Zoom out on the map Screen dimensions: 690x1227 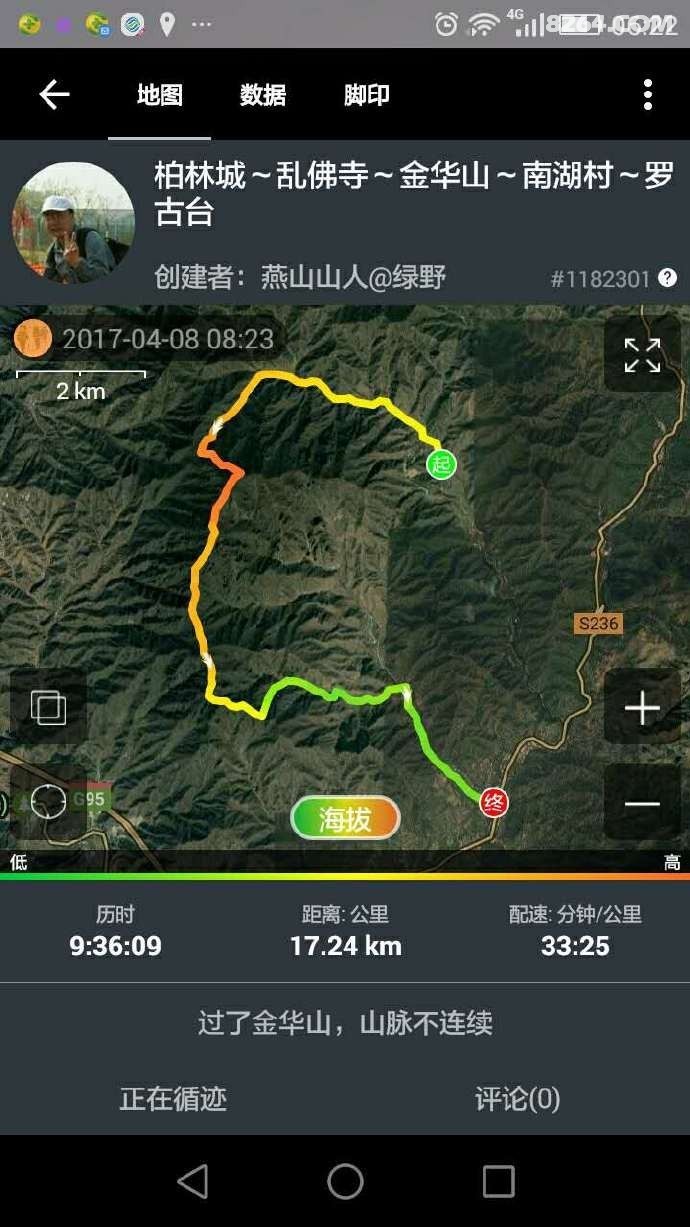tap(642, 804)
